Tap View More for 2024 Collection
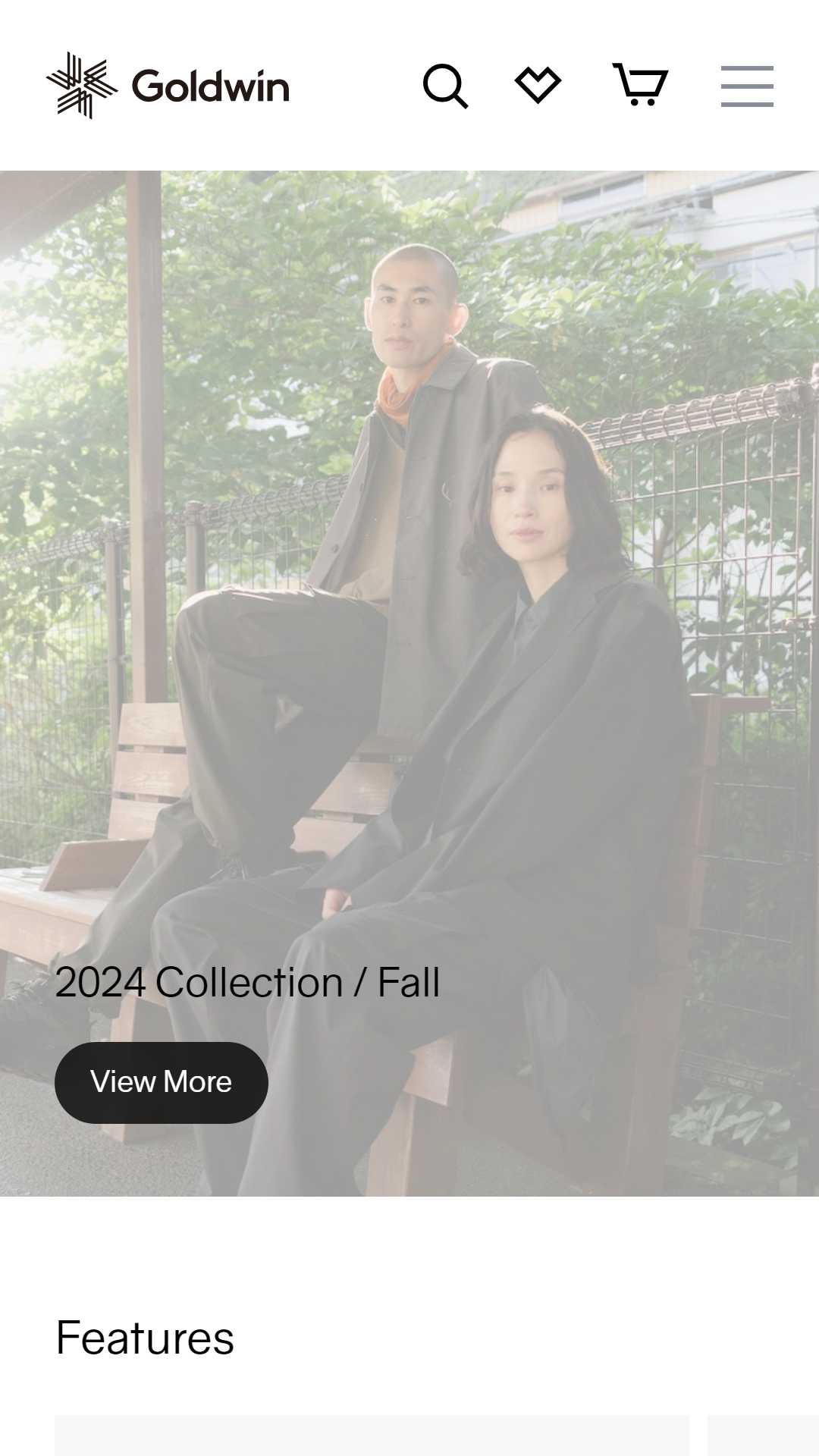The height and width of the screenshot is (1456, 819). coord(162,1082)
